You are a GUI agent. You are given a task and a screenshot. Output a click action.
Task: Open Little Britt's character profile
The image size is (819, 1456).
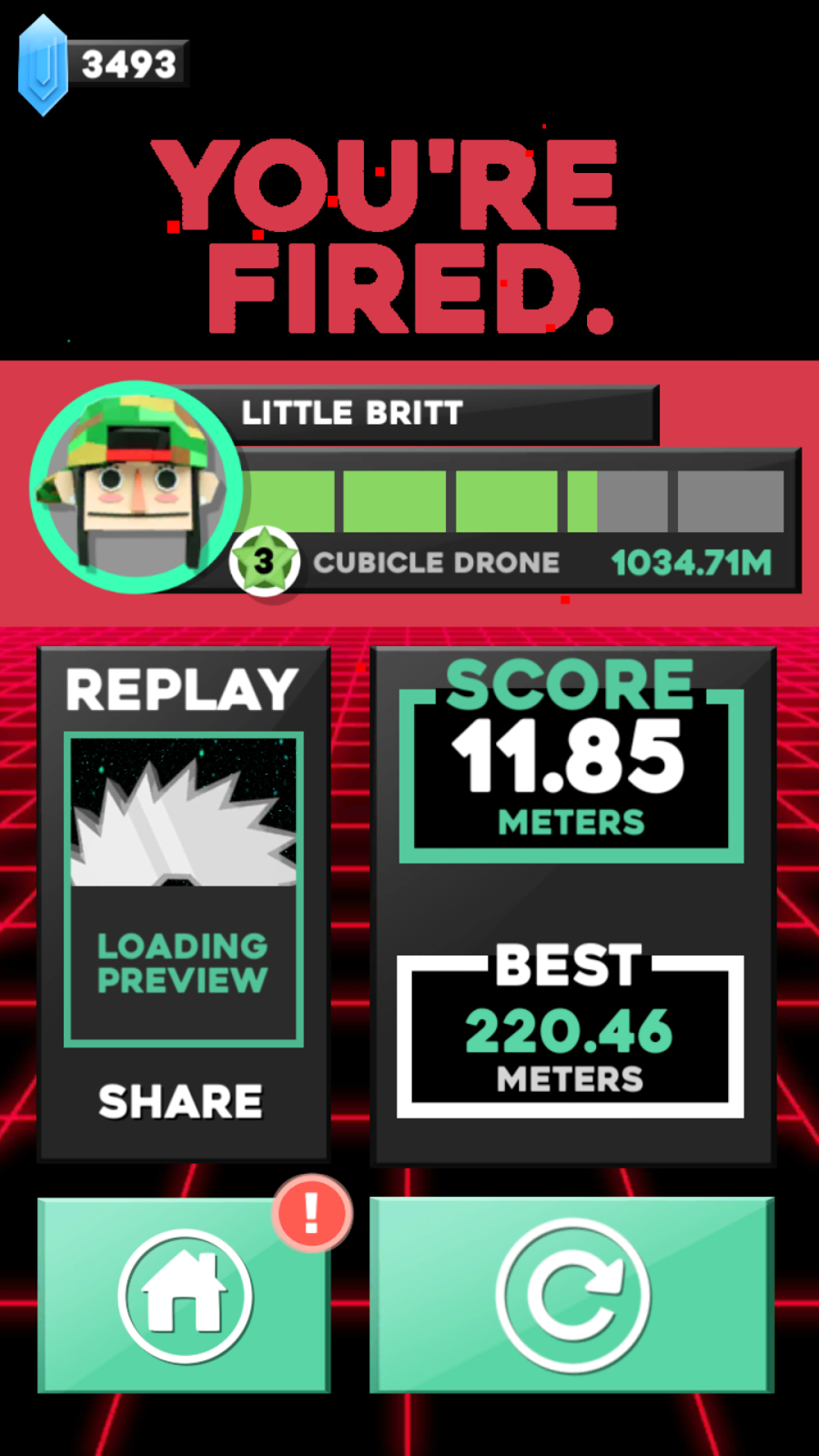point(136,487)
